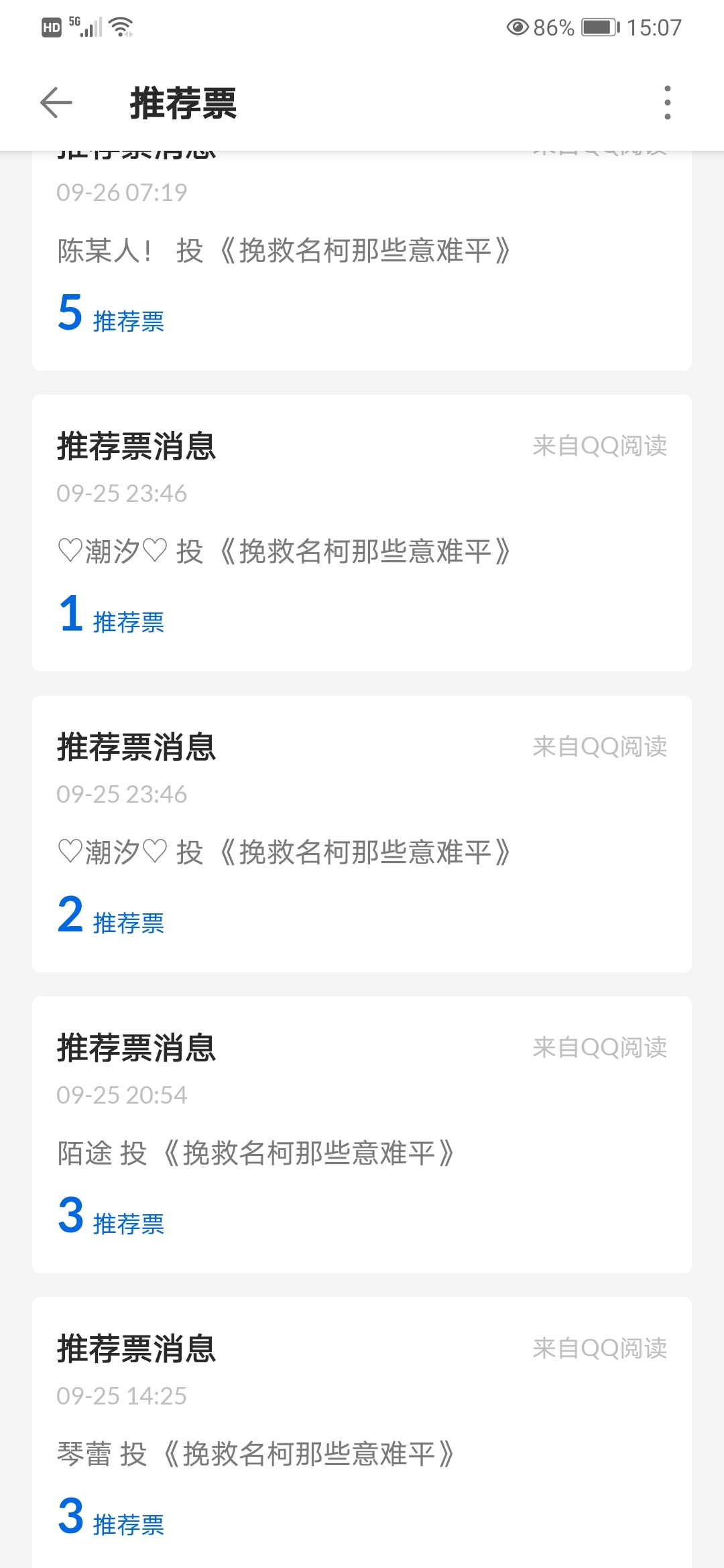Open 陌途's 3 推荐票 message card

[362, 1134]
